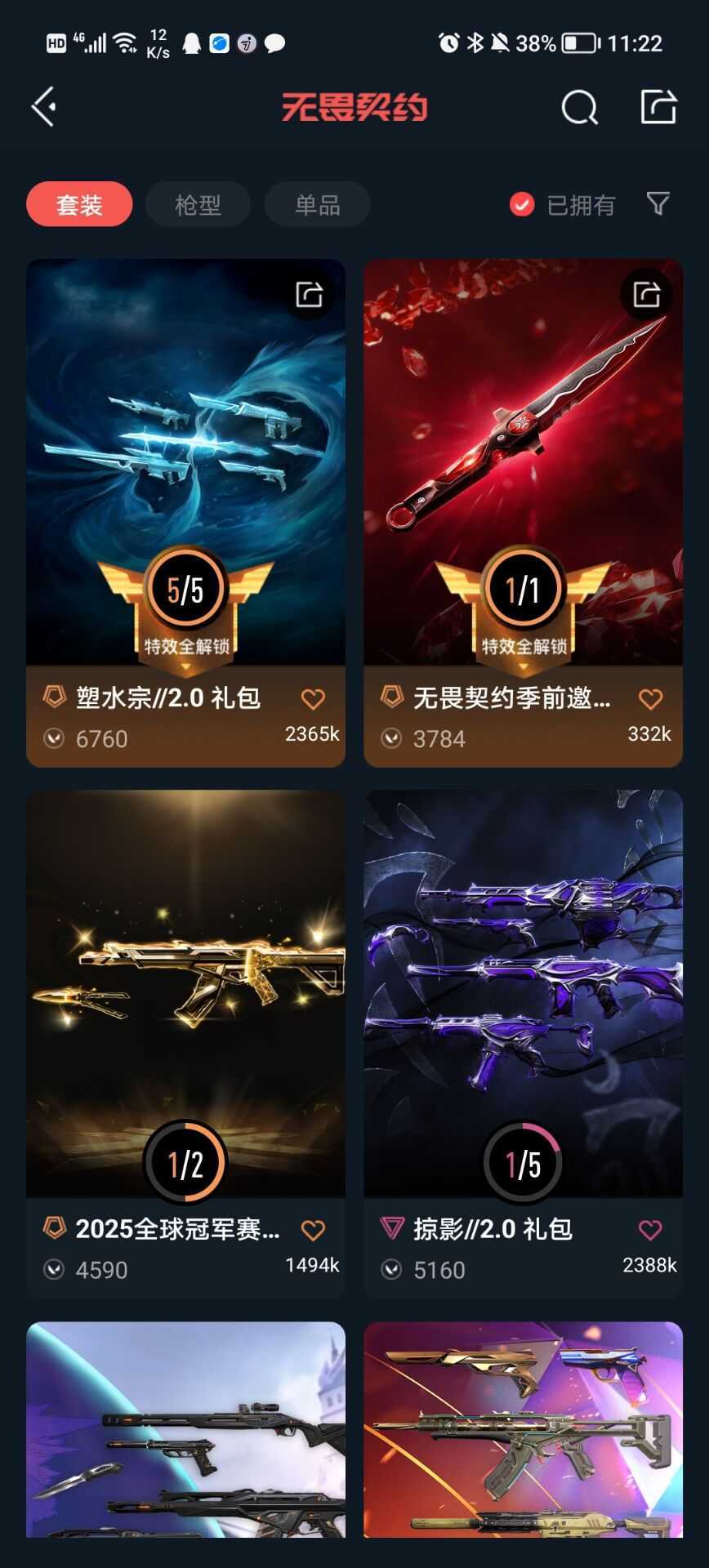Image resolution: width=709 pixels, height=1568 pixels.
Task: Switch to the 枪型 tab
Action: (x=198, y=204)
